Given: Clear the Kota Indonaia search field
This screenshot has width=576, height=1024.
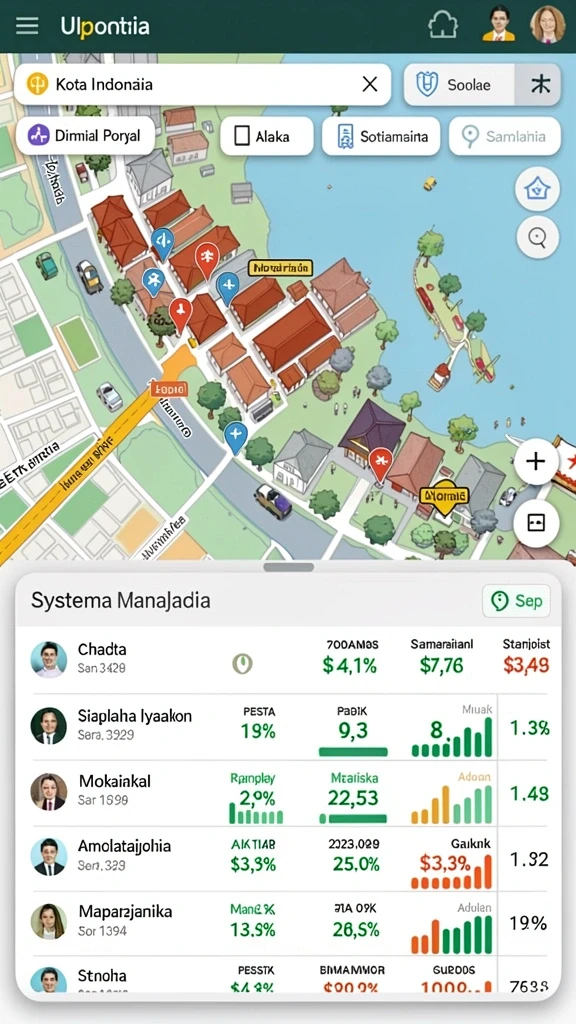Looking at the screenshot, I should point(370,84).
